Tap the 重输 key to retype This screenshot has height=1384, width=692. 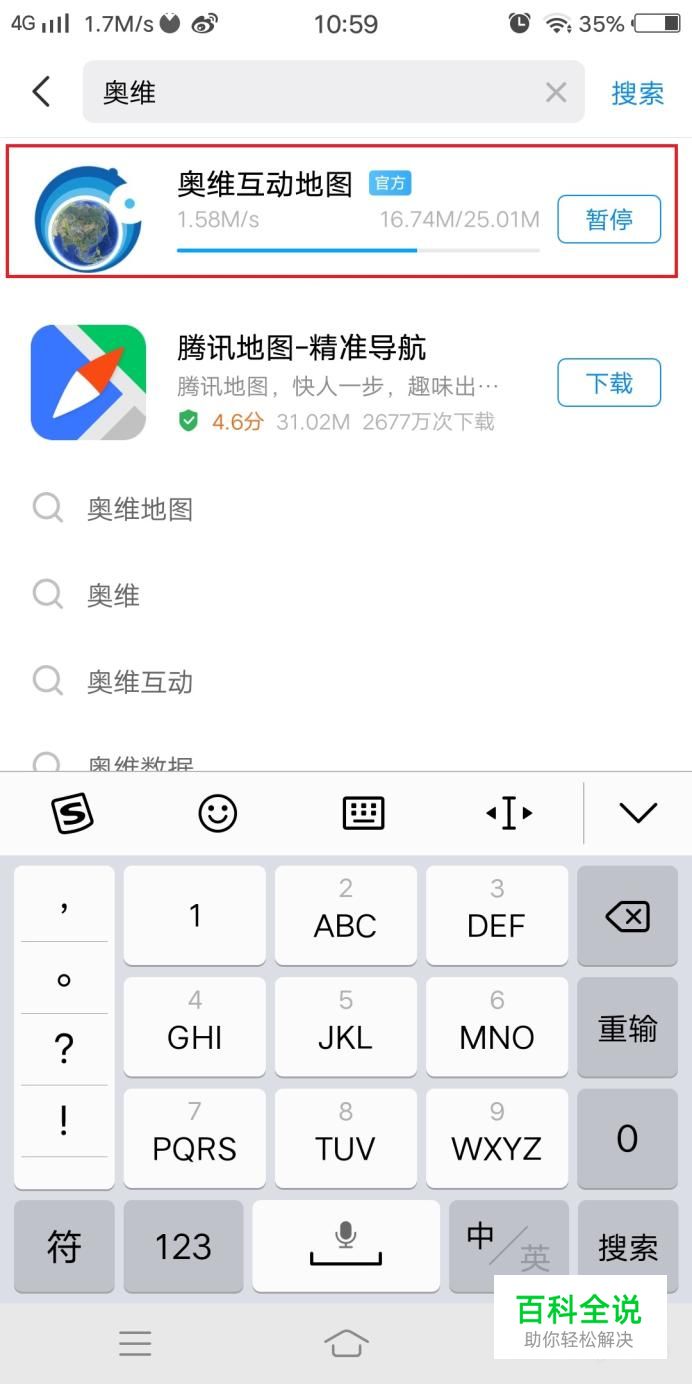click(x=627, y=1028)
